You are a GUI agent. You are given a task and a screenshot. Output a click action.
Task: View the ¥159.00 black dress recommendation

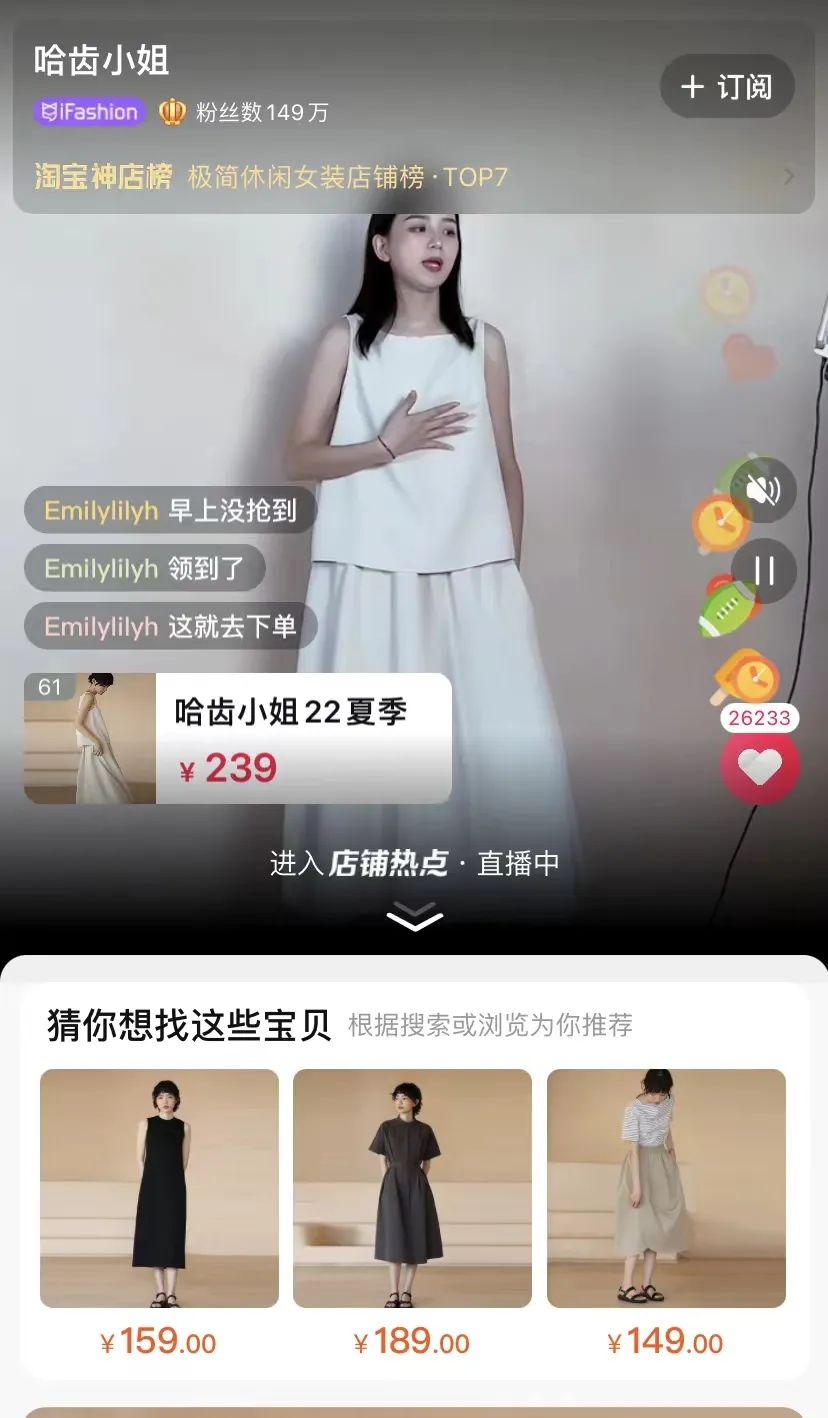tap(159, 1188)
